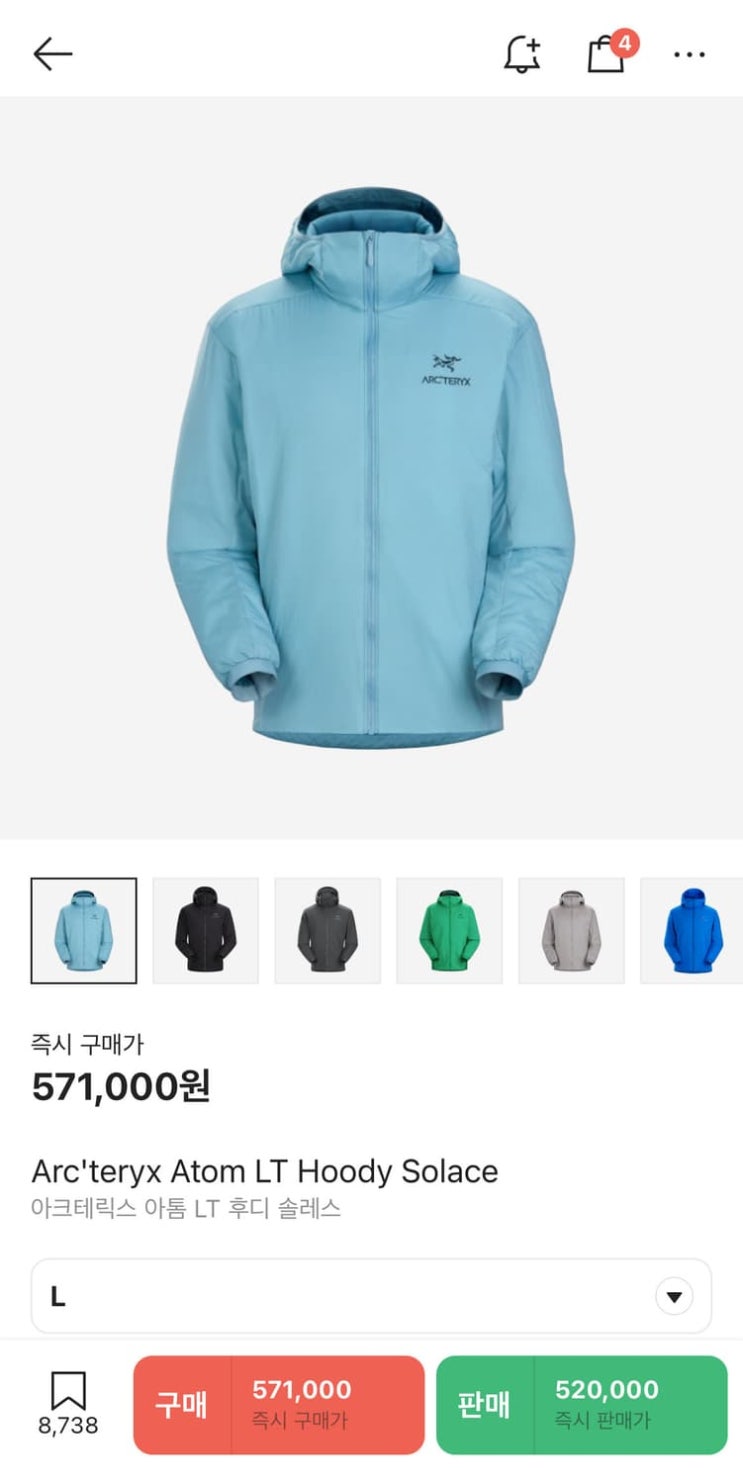Image resolution: width=743 pixels, height=1484 pixels.
Task: Select the royal blue jacket thumbnail
Action: 692,931
